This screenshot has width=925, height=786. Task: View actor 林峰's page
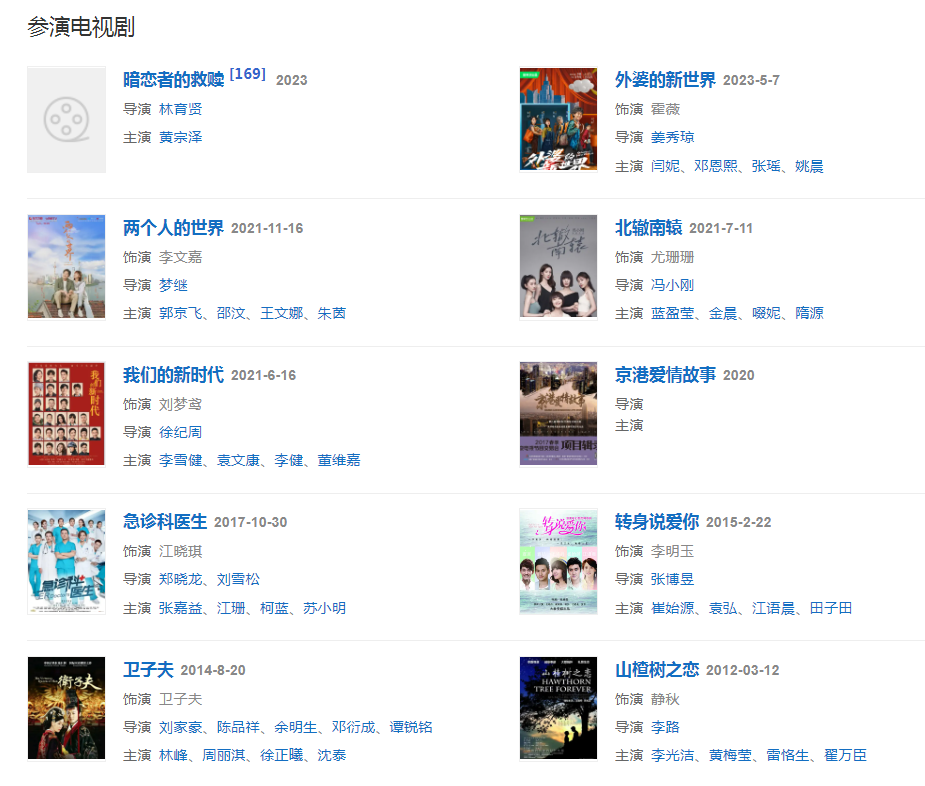(x=173, y=755)
